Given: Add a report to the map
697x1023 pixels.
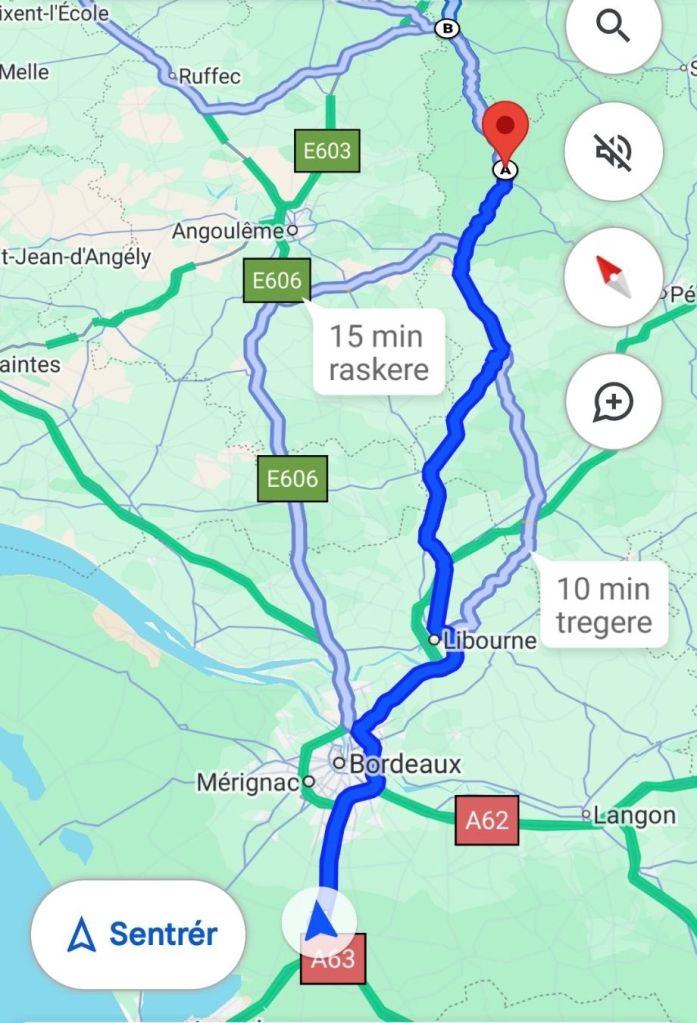Looking at the screenshot, I should point(613,402).
